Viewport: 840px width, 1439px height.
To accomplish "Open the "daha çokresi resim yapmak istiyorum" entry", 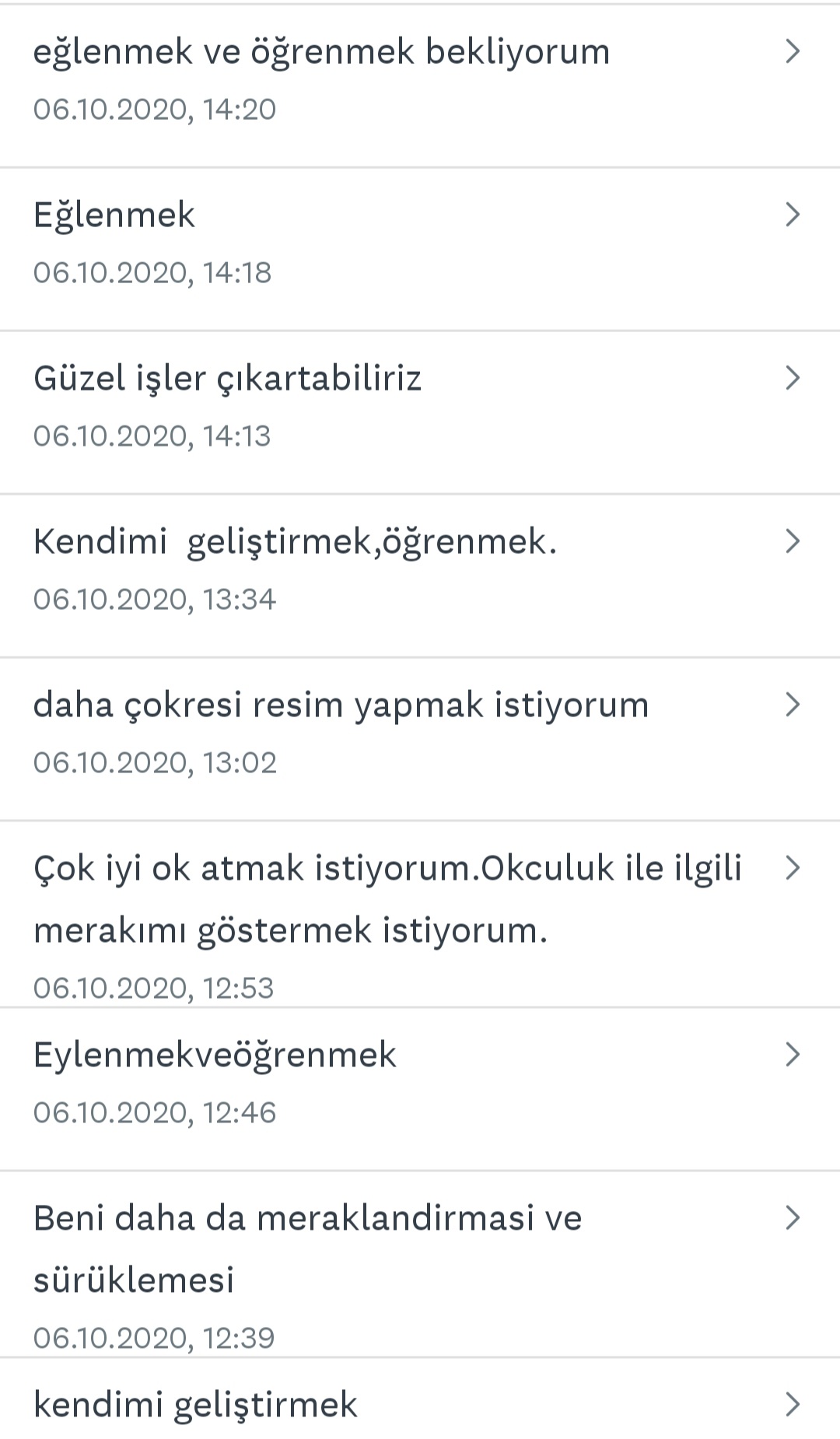I will point(342,705).
